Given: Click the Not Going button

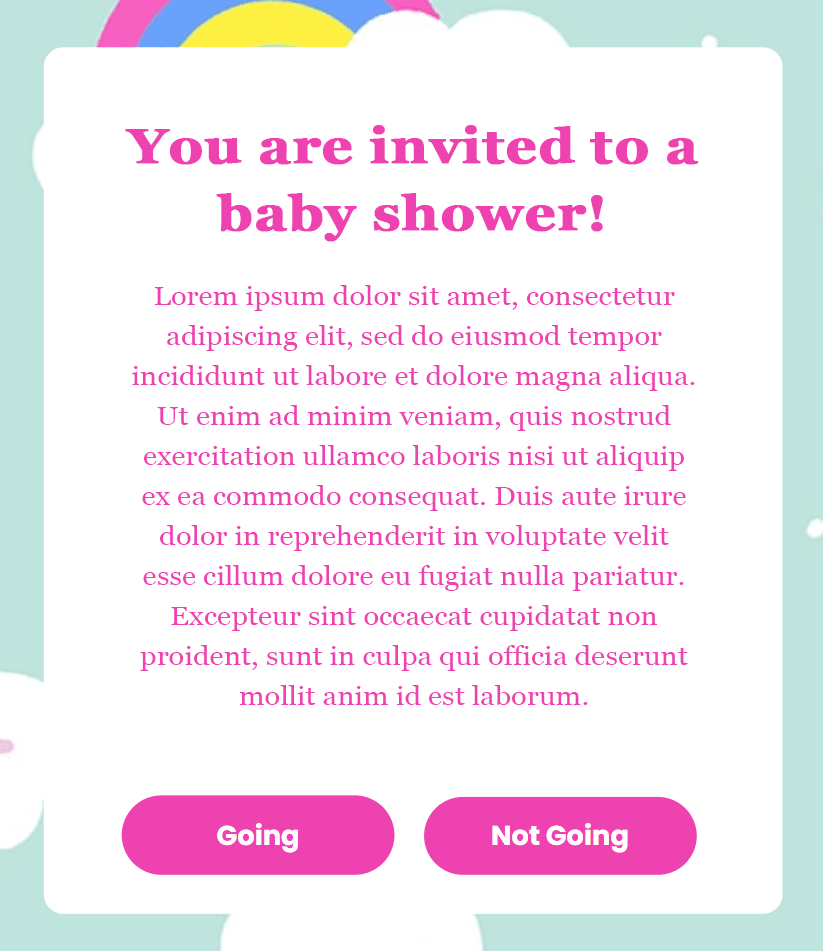Looking at the screenshot, I should click(x=560, y=835).
